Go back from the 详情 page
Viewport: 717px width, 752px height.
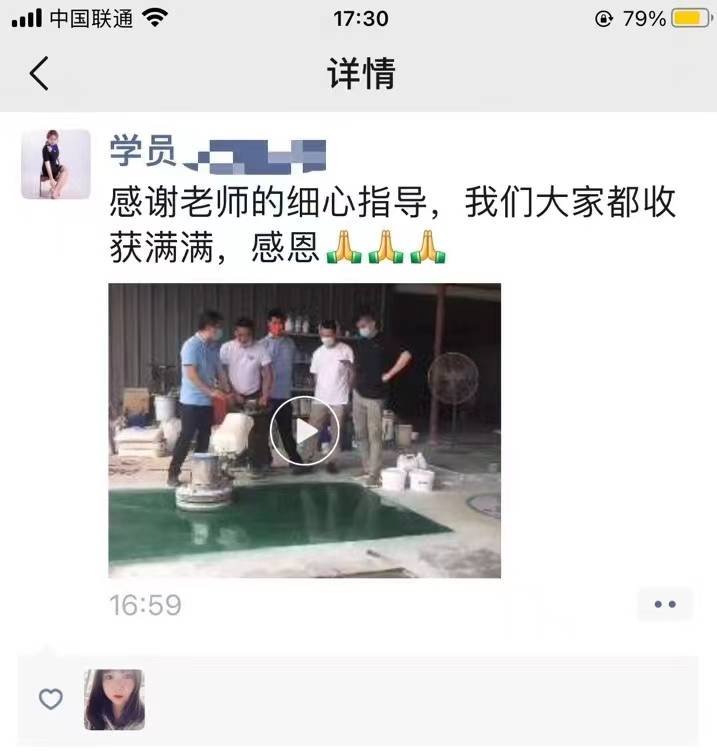[x=38, y=74]
